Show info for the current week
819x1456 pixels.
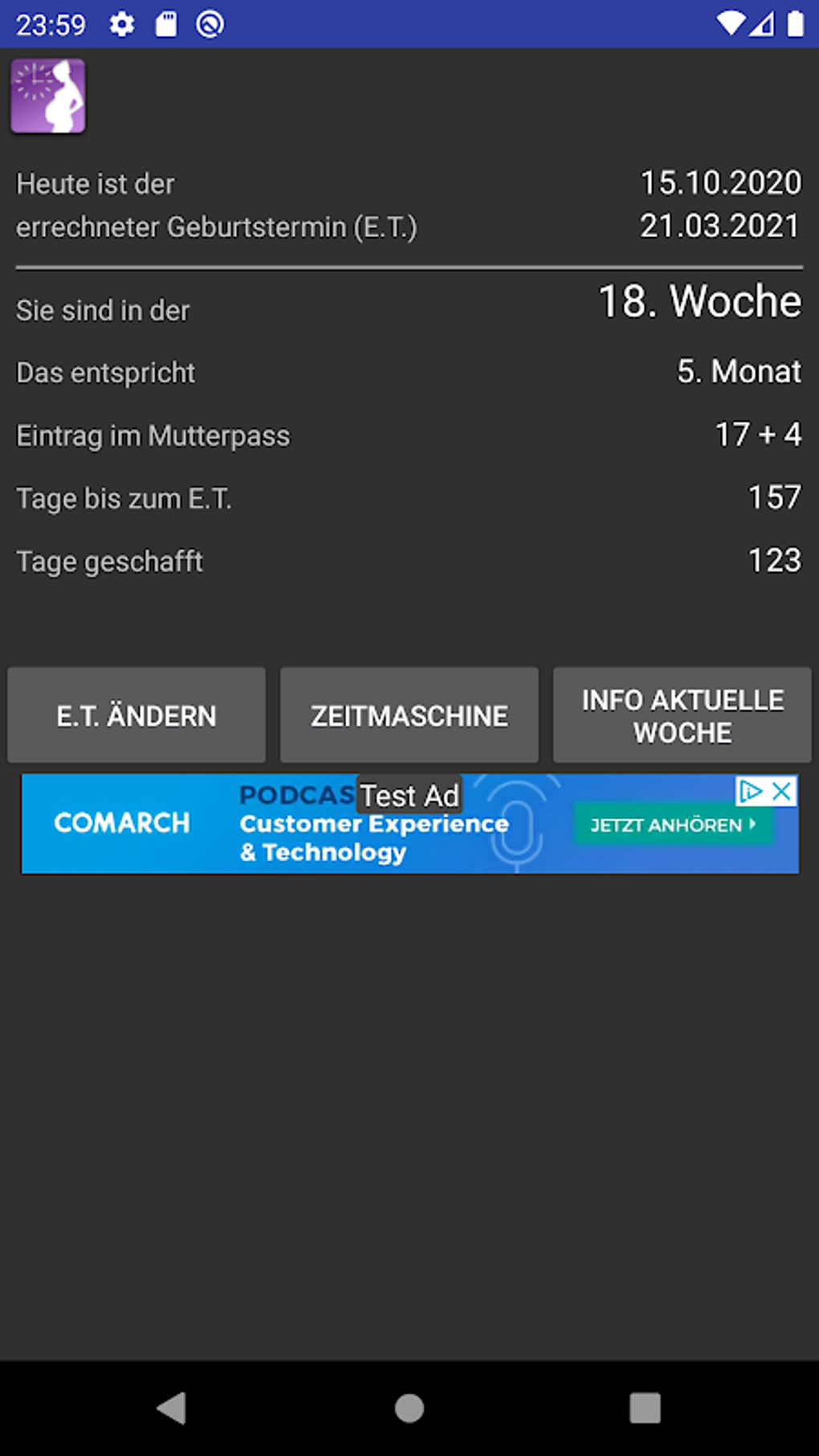tap(682, 716)
